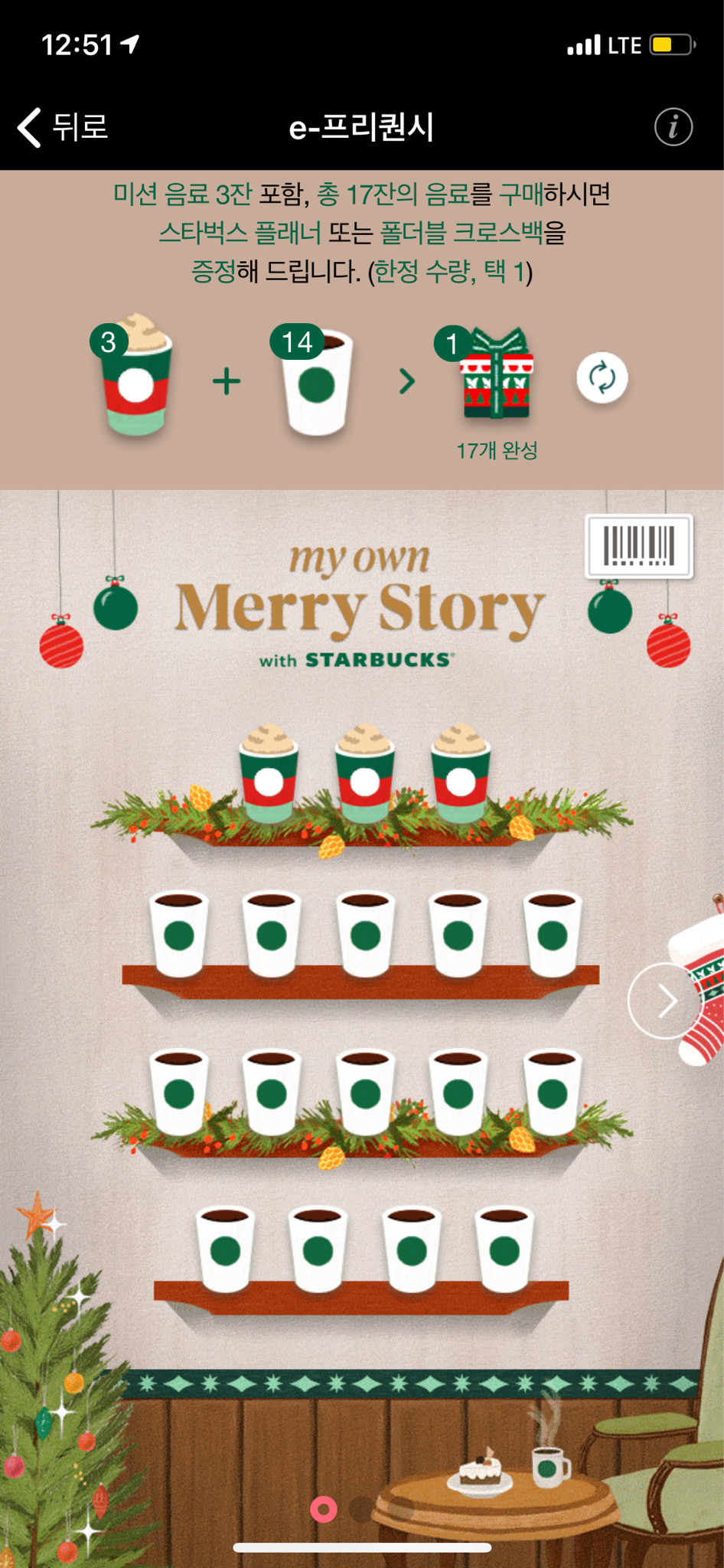
Task: Go back with the 뒤로 button
Action: (63, 127)
